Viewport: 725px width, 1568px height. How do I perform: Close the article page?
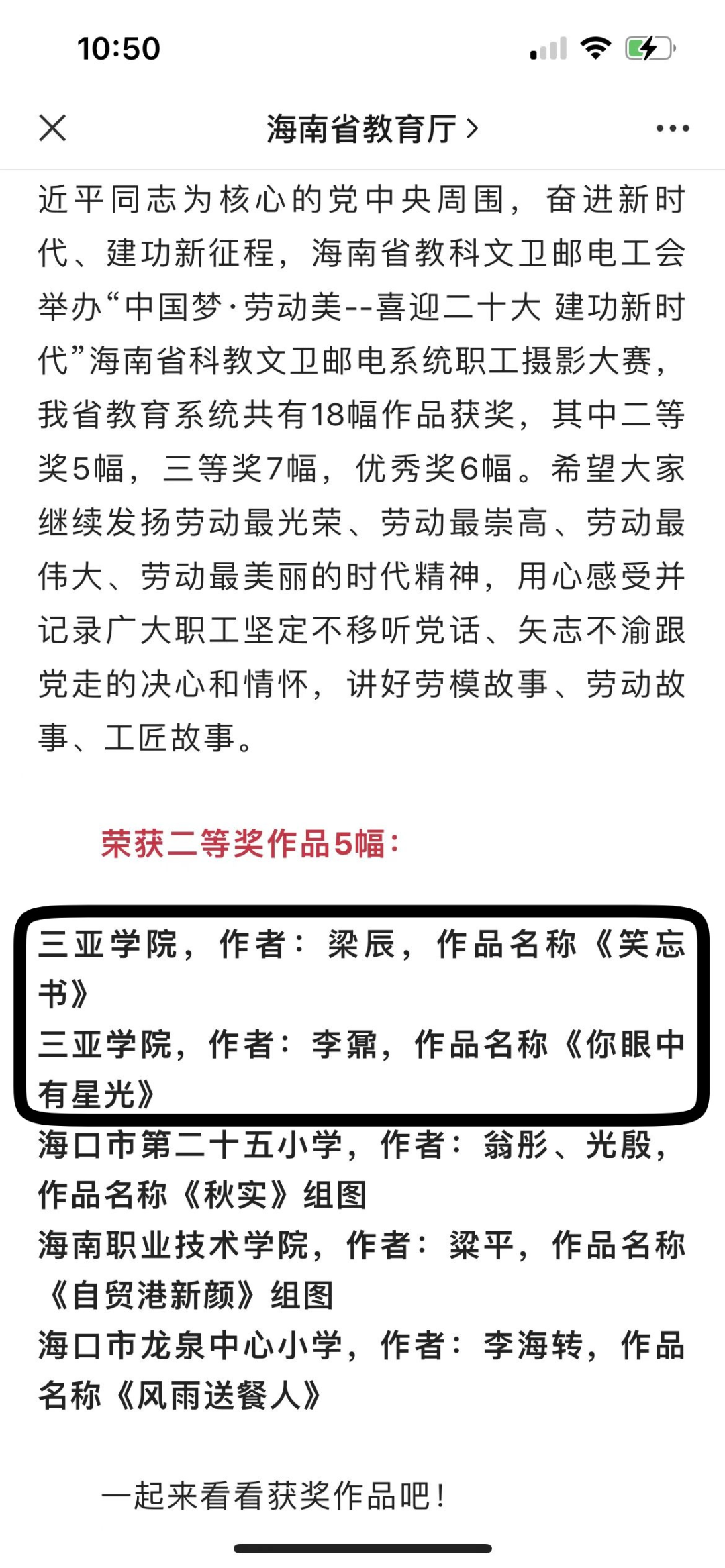tap(52, 128)
